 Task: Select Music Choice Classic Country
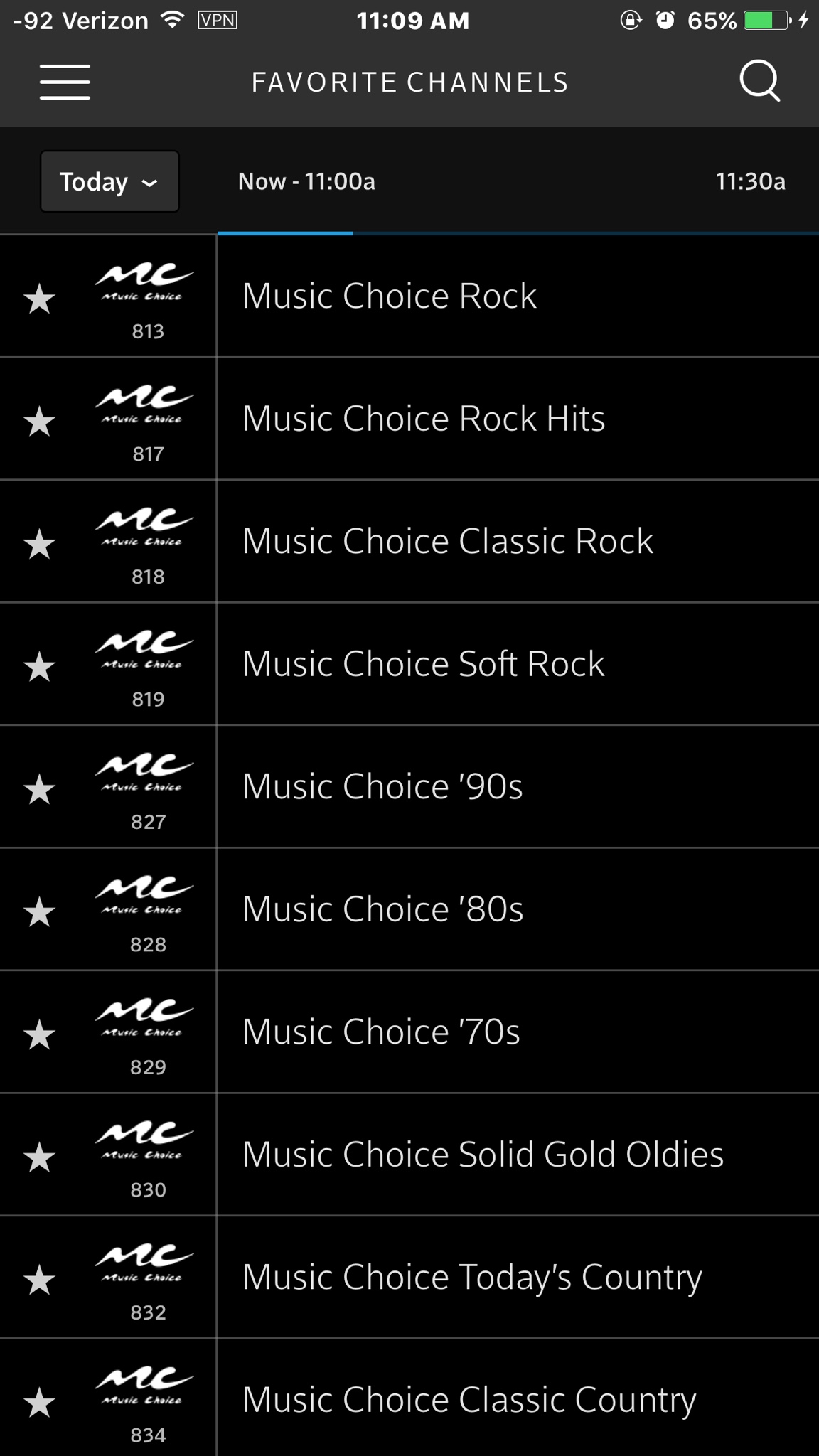[517, 1399]
